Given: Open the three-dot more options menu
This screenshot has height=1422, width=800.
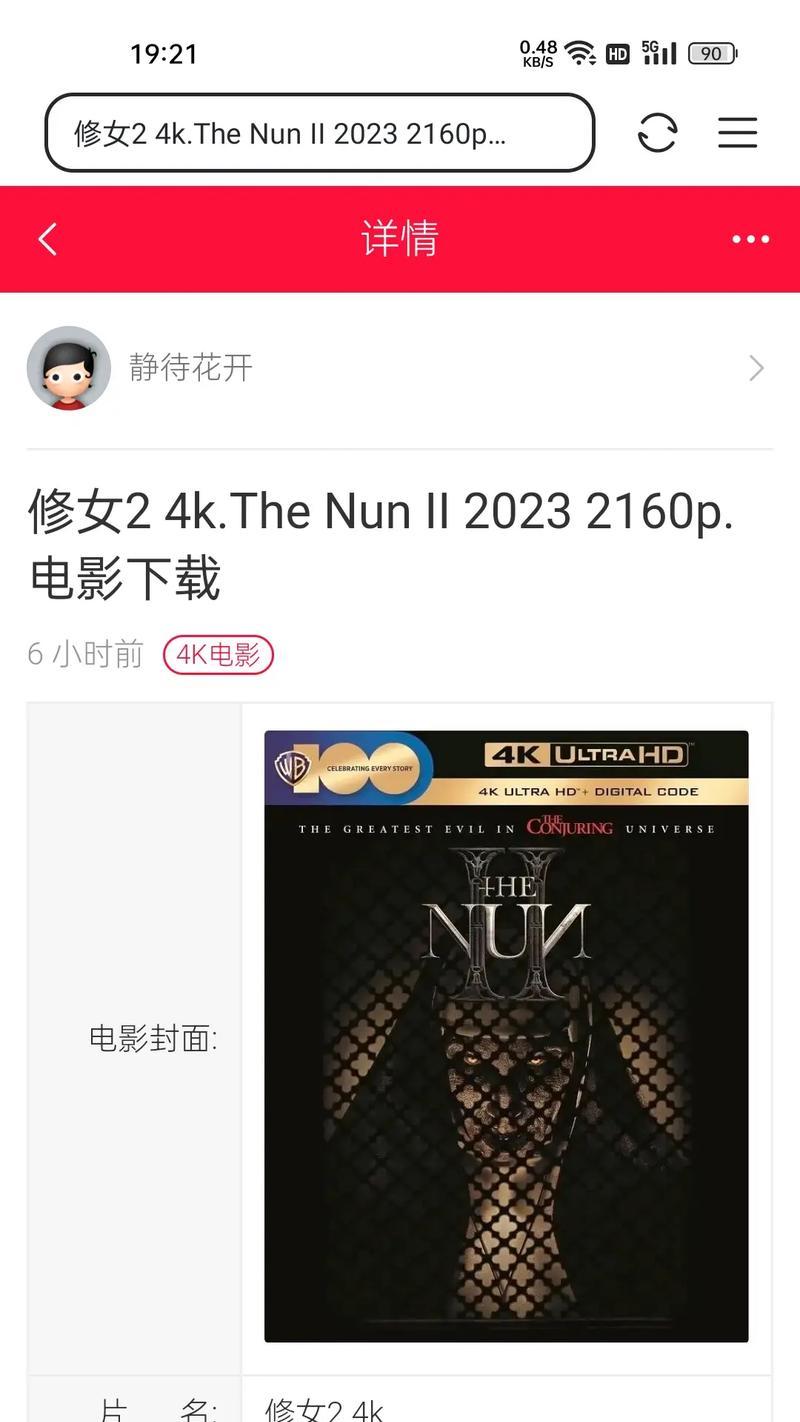Looking at the screenshot, I should coord(750,239).
